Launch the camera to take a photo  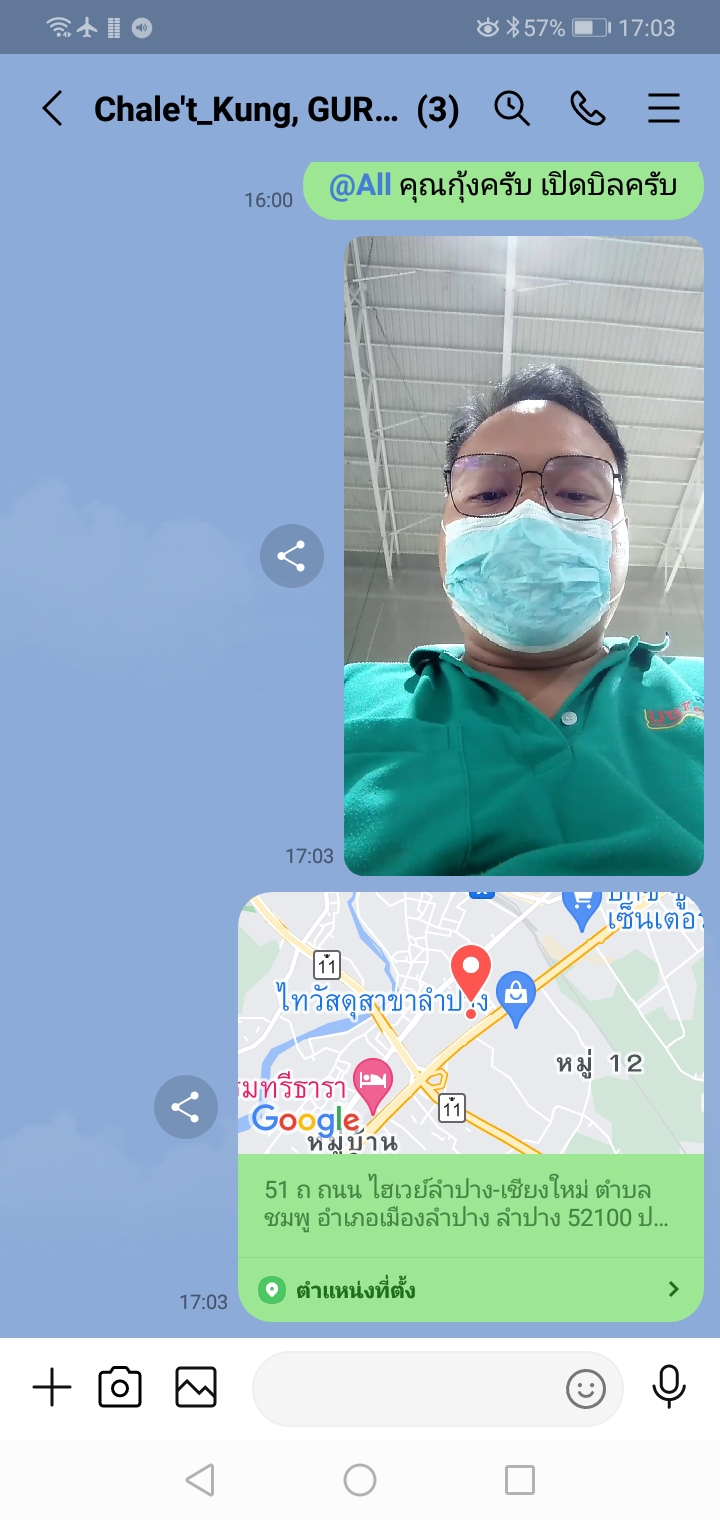120,1388
